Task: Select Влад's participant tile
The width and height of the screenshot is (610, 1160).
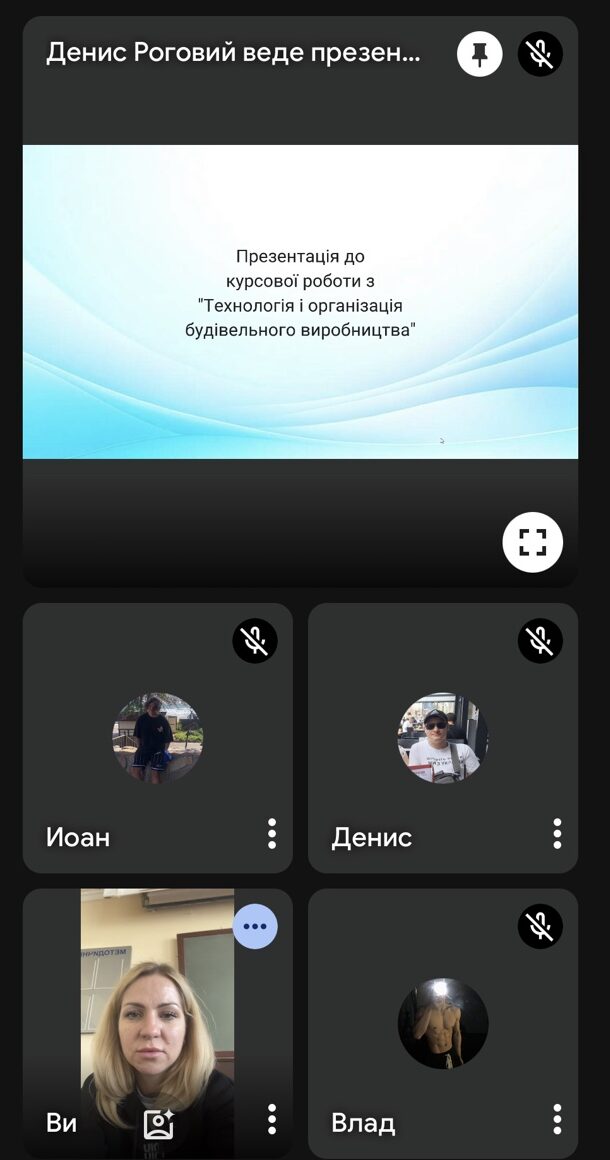Action: [442, 1023]
